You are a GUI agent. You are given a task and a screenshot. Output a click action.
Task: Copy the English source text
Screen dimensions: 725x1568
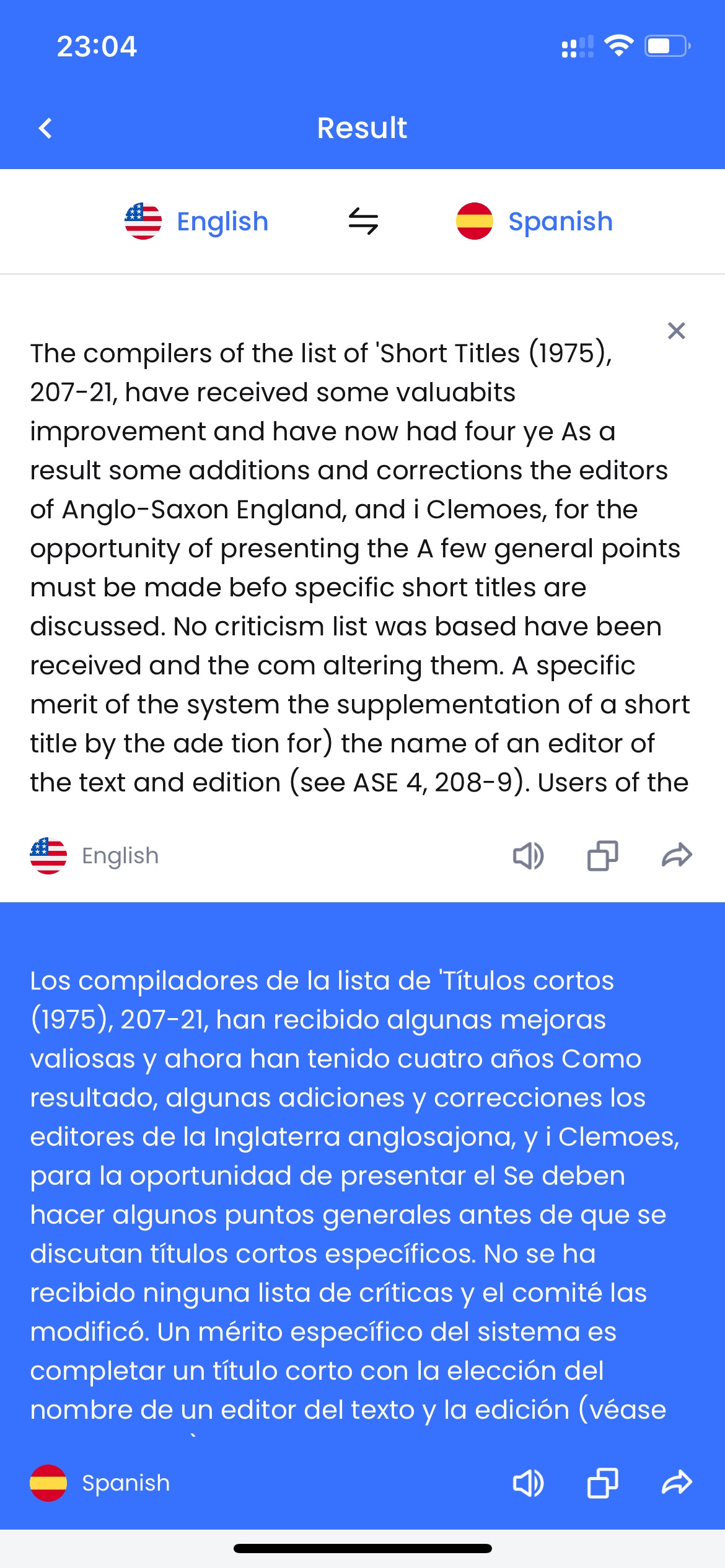coord(603,856)
